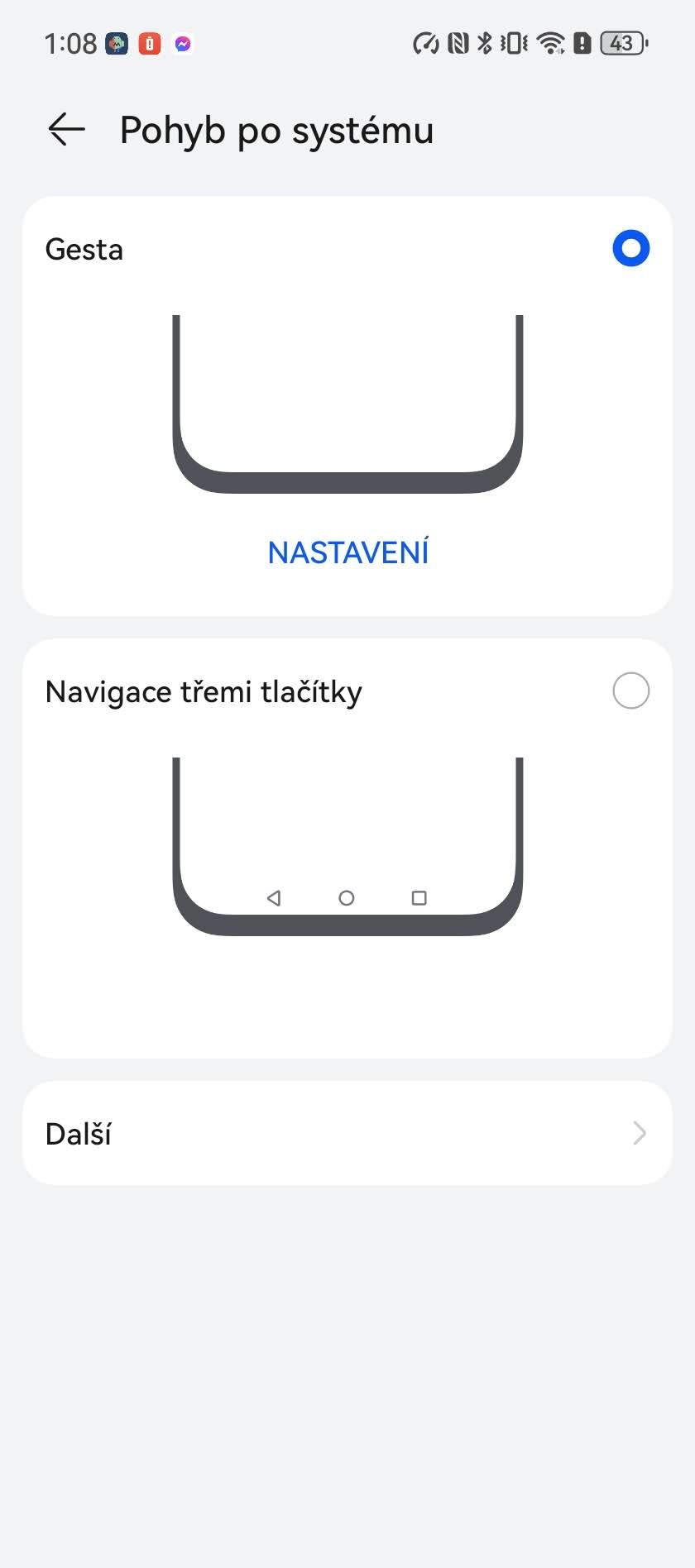Open NASTAVENÍ for gestures
Viewport: 695px width, 1568px height.
pyautogui.click(x=348, y=552)
